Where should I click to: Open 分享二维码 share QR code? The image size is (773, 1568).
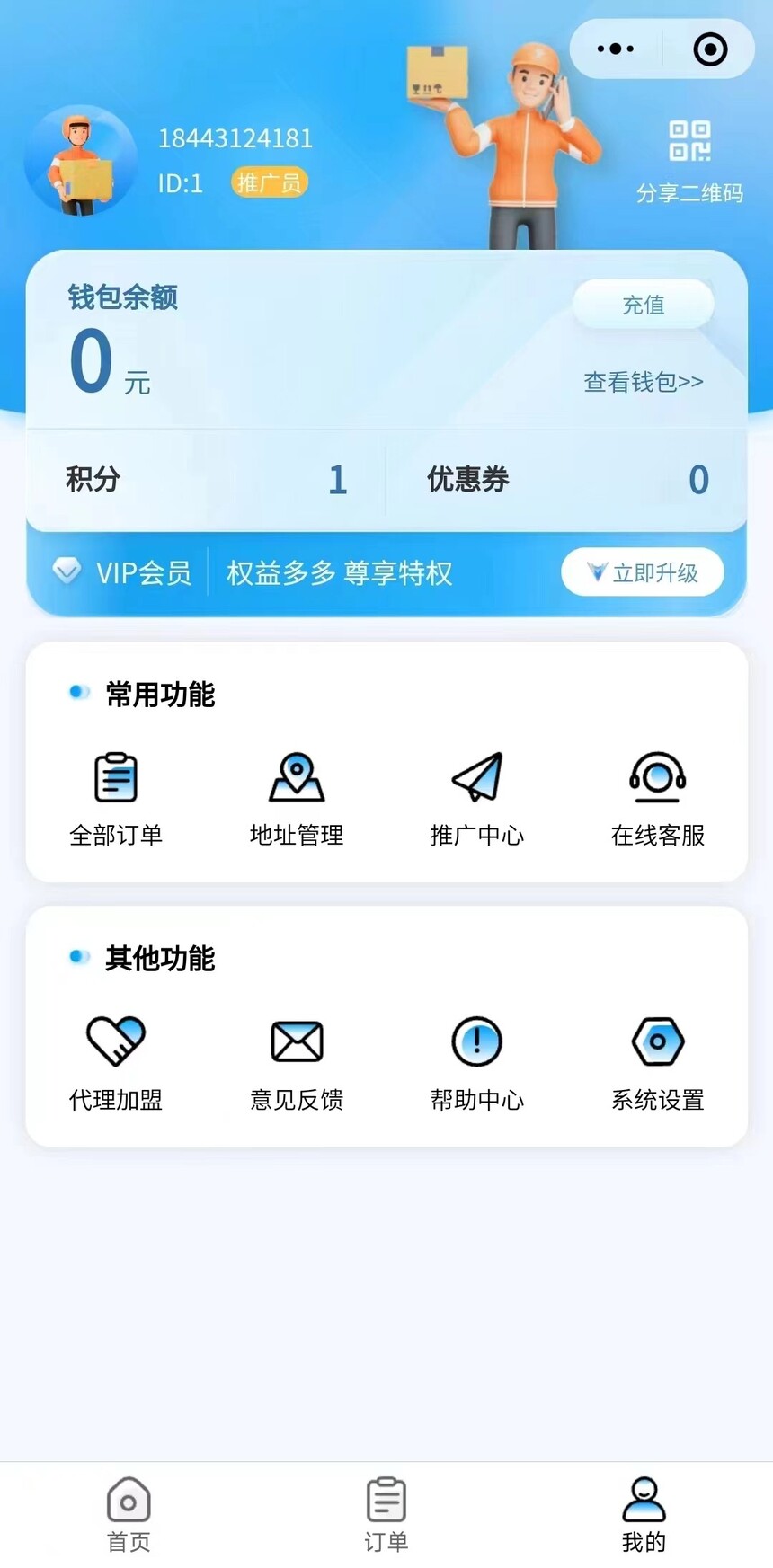689,162
